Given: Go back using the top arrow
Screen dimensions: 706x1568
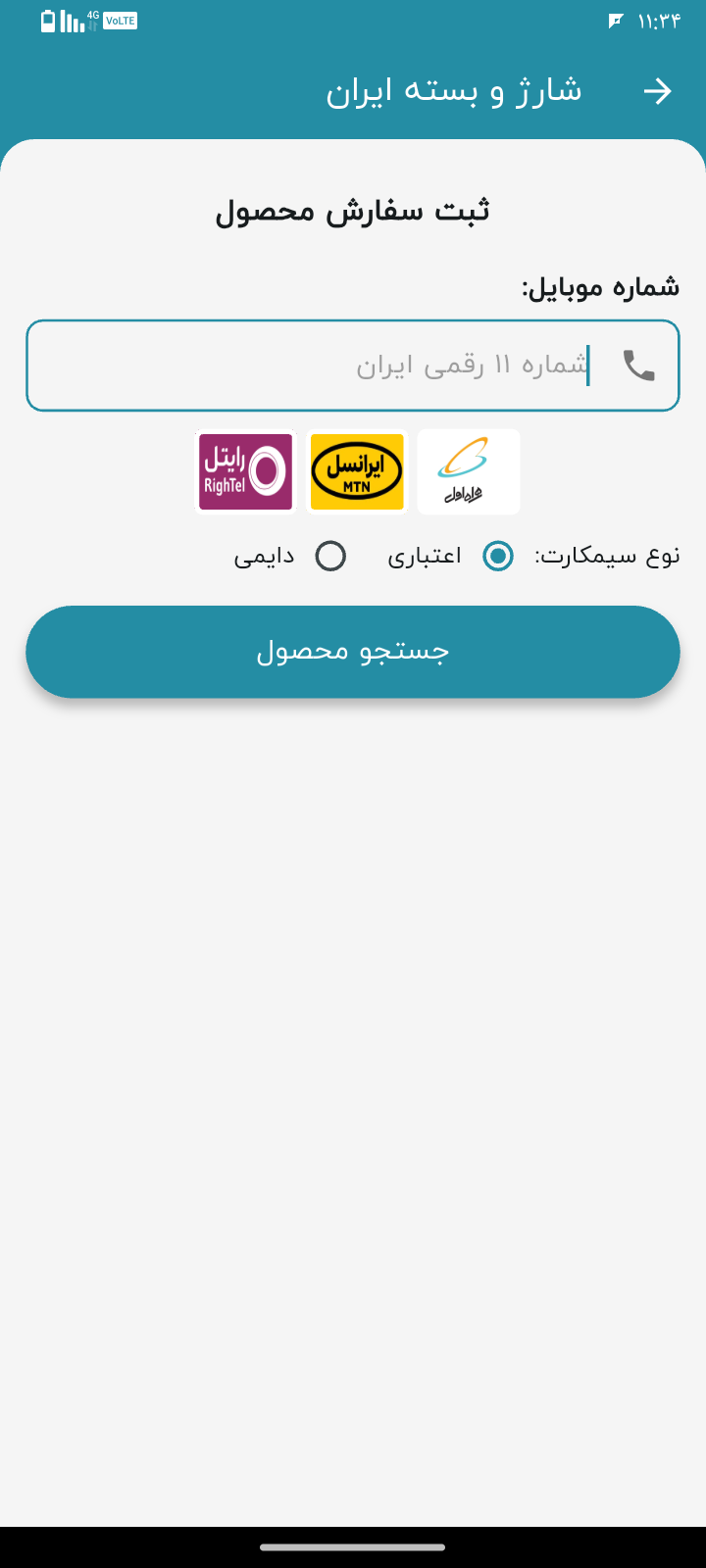Looking at the screenshot, I should pyautogui.click(x=657, y=91).
